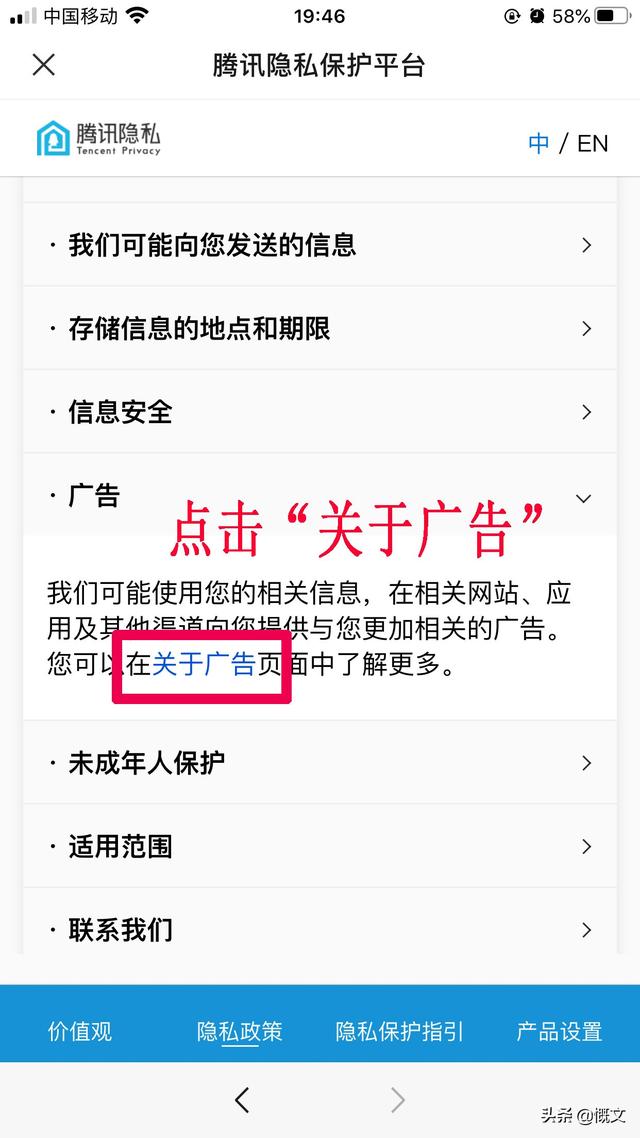Screen dimensions: 640x1138
Task: Switch to the 隐私保护指引 tab
Action: pos(399,1031)
